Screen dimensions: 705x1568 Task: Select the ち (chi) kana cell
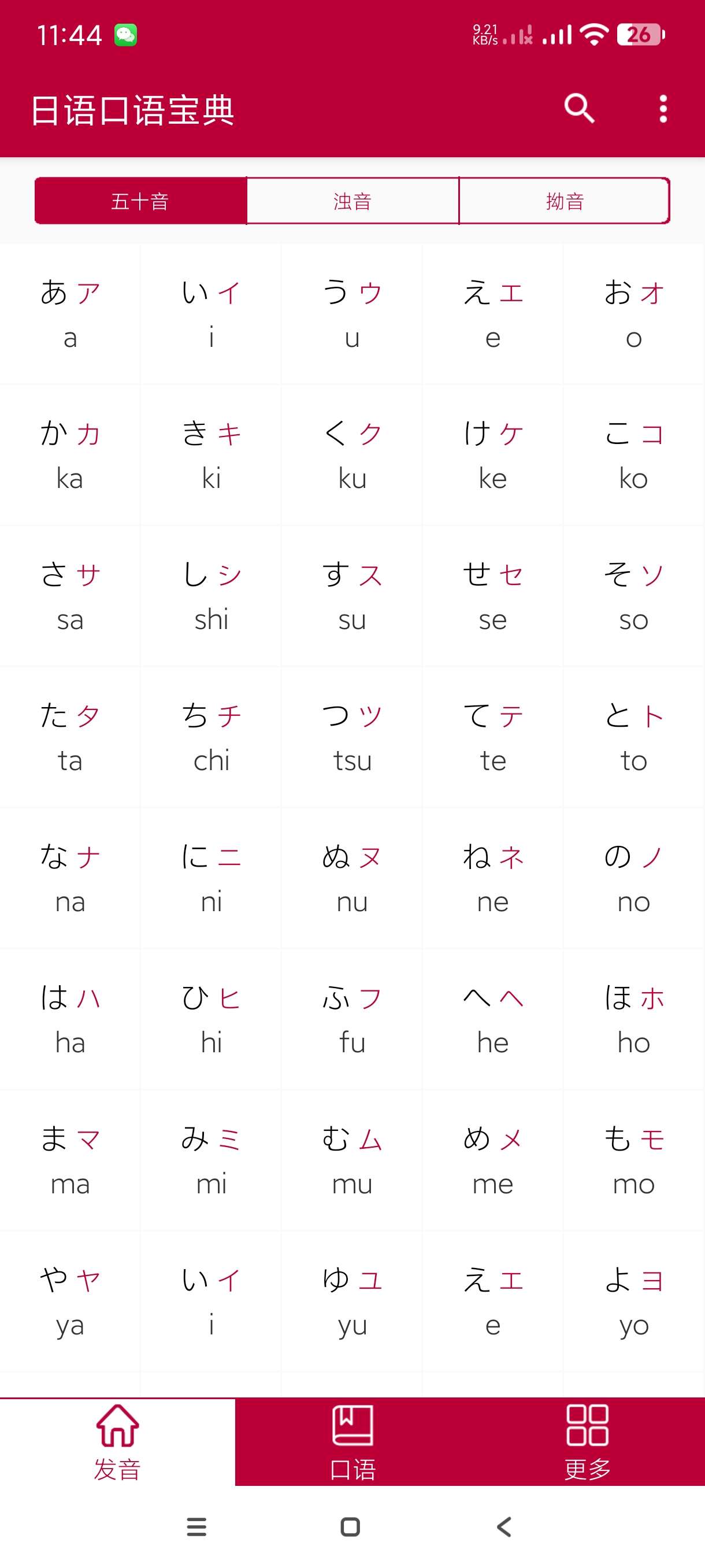(x=211, y=737)
